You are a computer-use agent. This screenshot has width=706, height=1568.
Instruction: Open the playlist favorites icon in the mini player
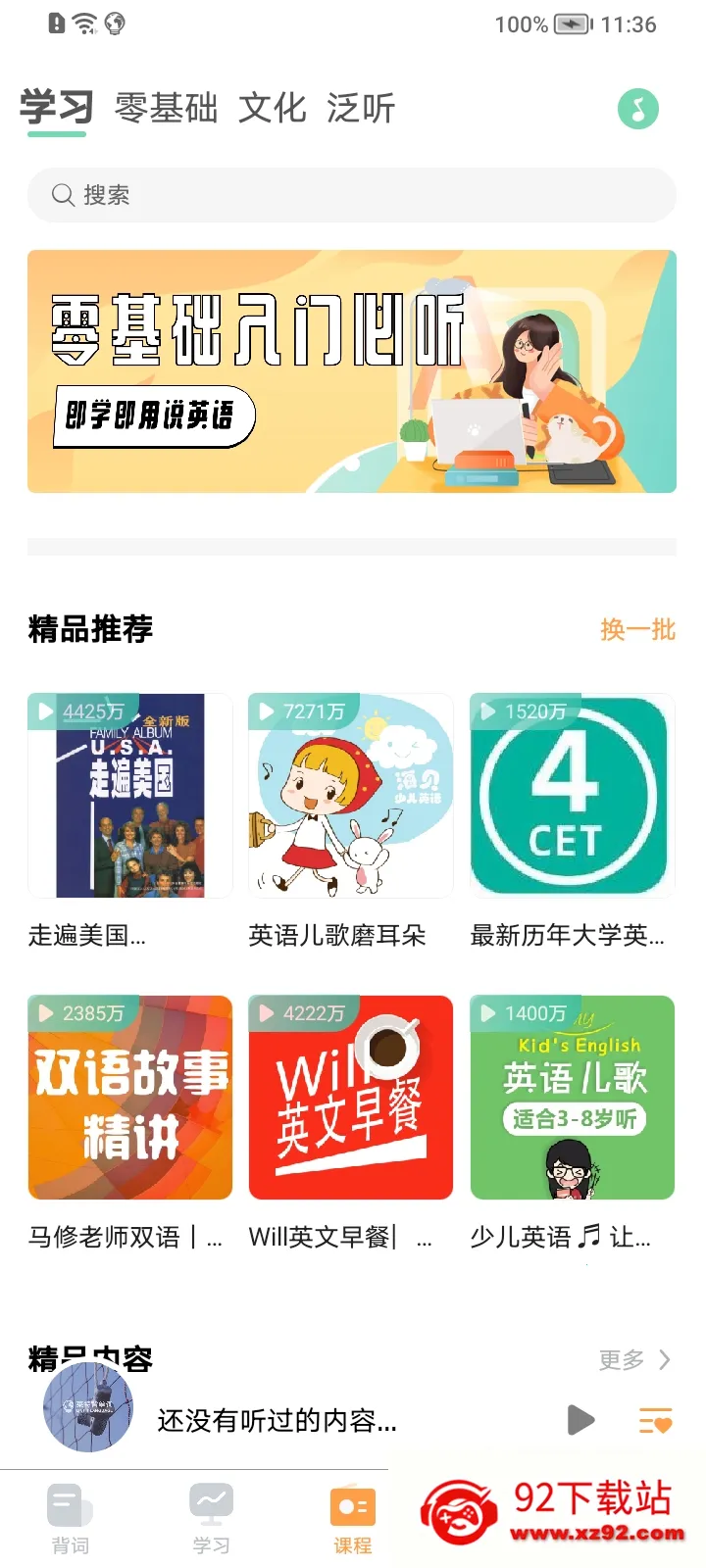click(655, 1420)
